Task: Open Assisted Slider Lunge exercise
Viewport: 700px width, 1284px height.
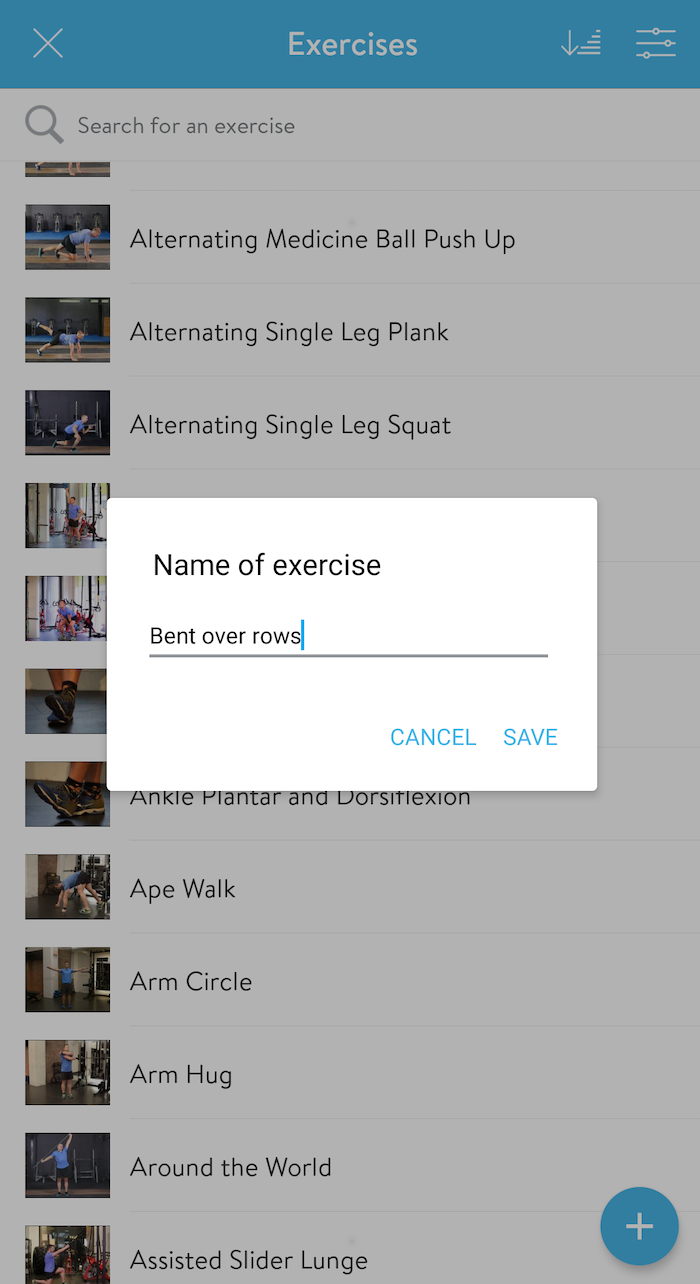Action: [x=300, y=1255]
